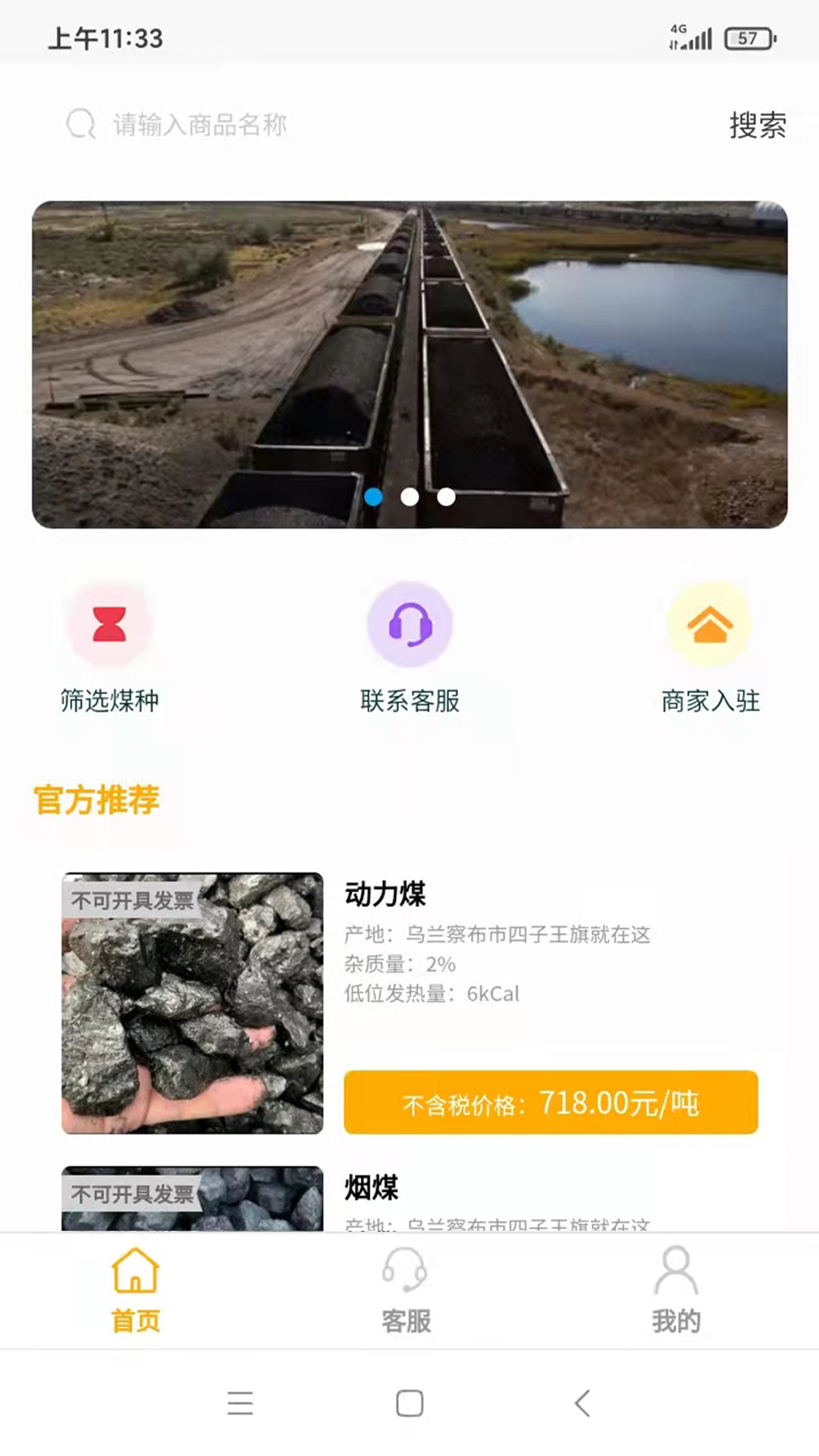The height and width of the screenshot is (1456, 819).
Task: Switch to the second carousel slide dot
Action: pos(409,497)
